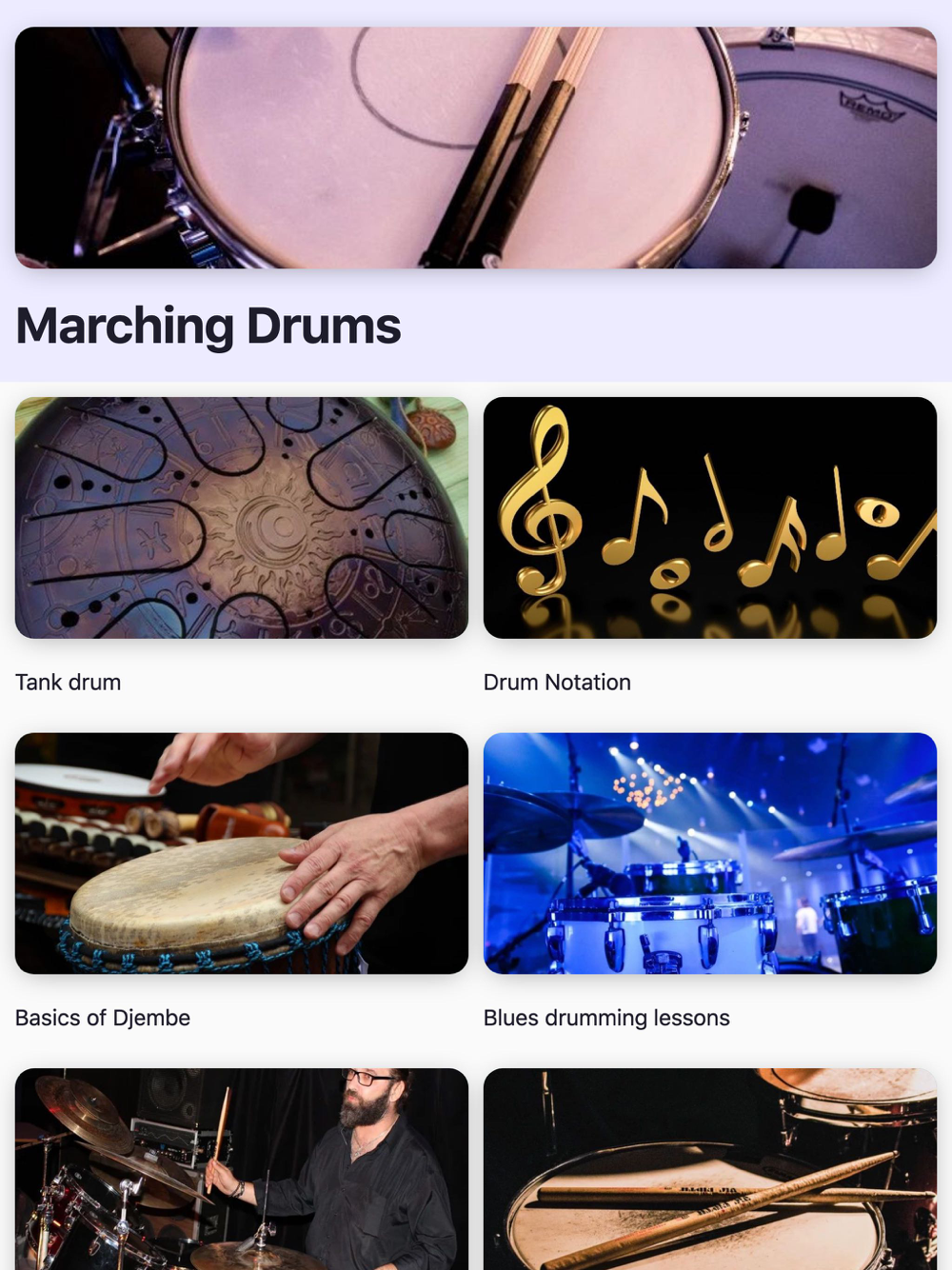Open the Blues drumming lessons card

[709, 853]
